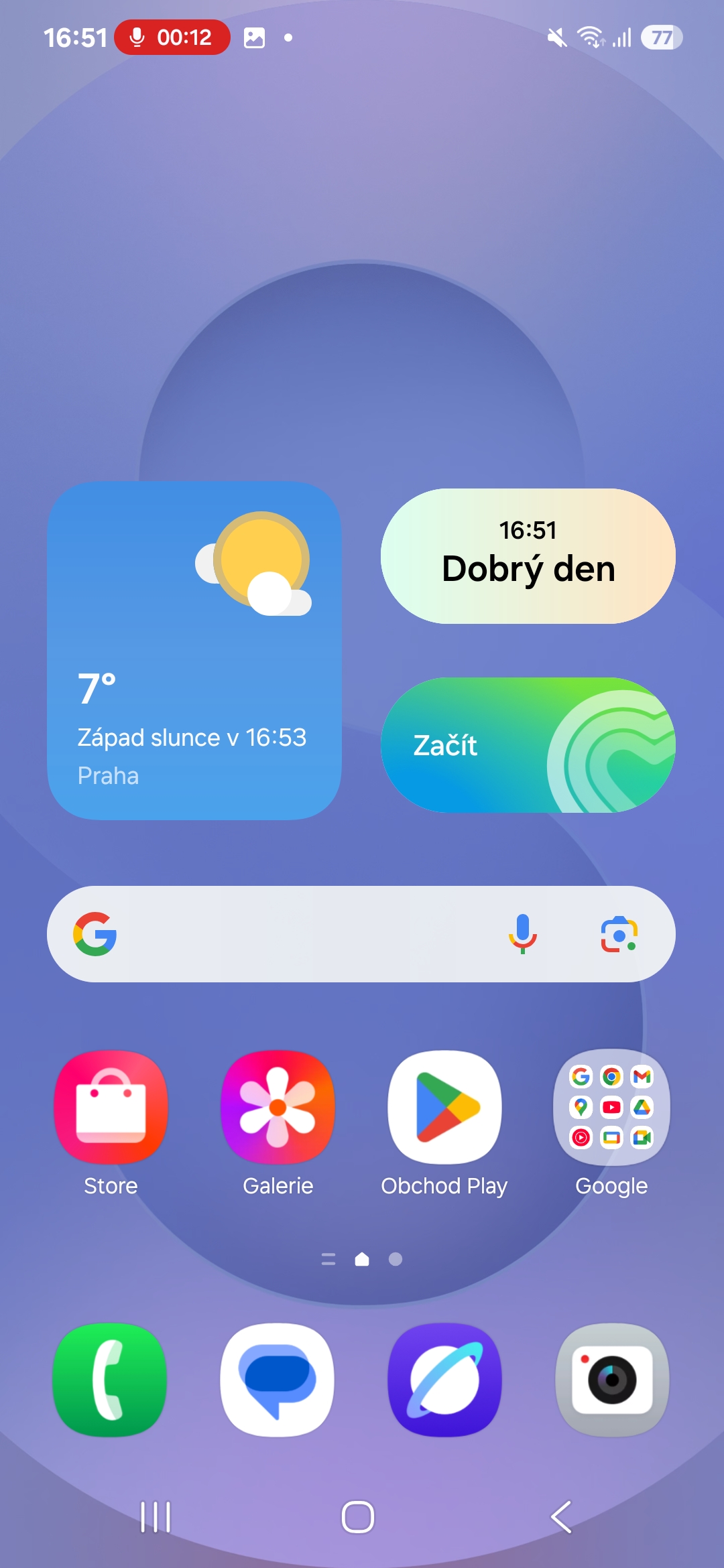The image size is (724, 1568).
Task: Launch Google Lens from the search bar
Action: pyautogui.click(x=619, y=934)
